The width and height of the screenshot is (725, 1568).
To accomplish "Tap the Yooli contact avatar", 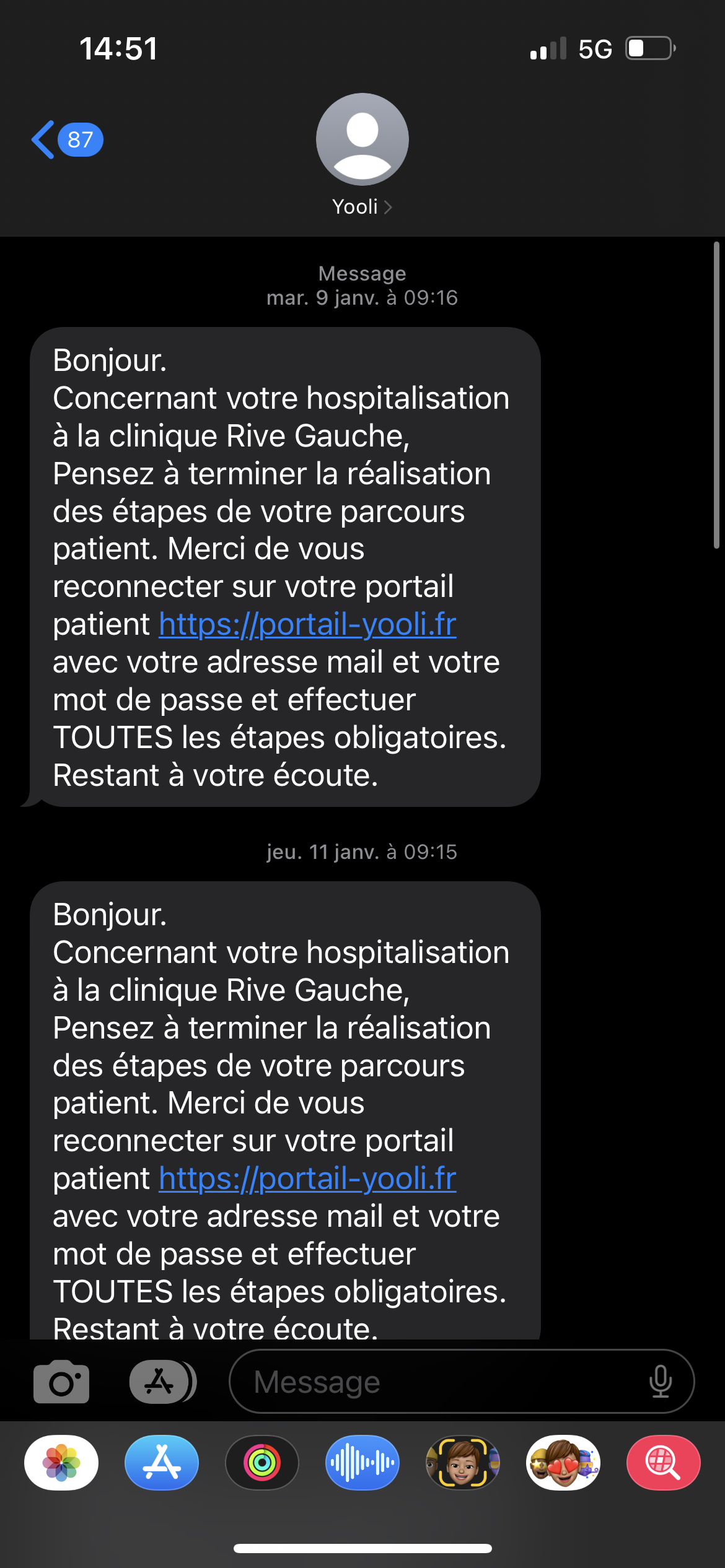I will pos(362,139).
